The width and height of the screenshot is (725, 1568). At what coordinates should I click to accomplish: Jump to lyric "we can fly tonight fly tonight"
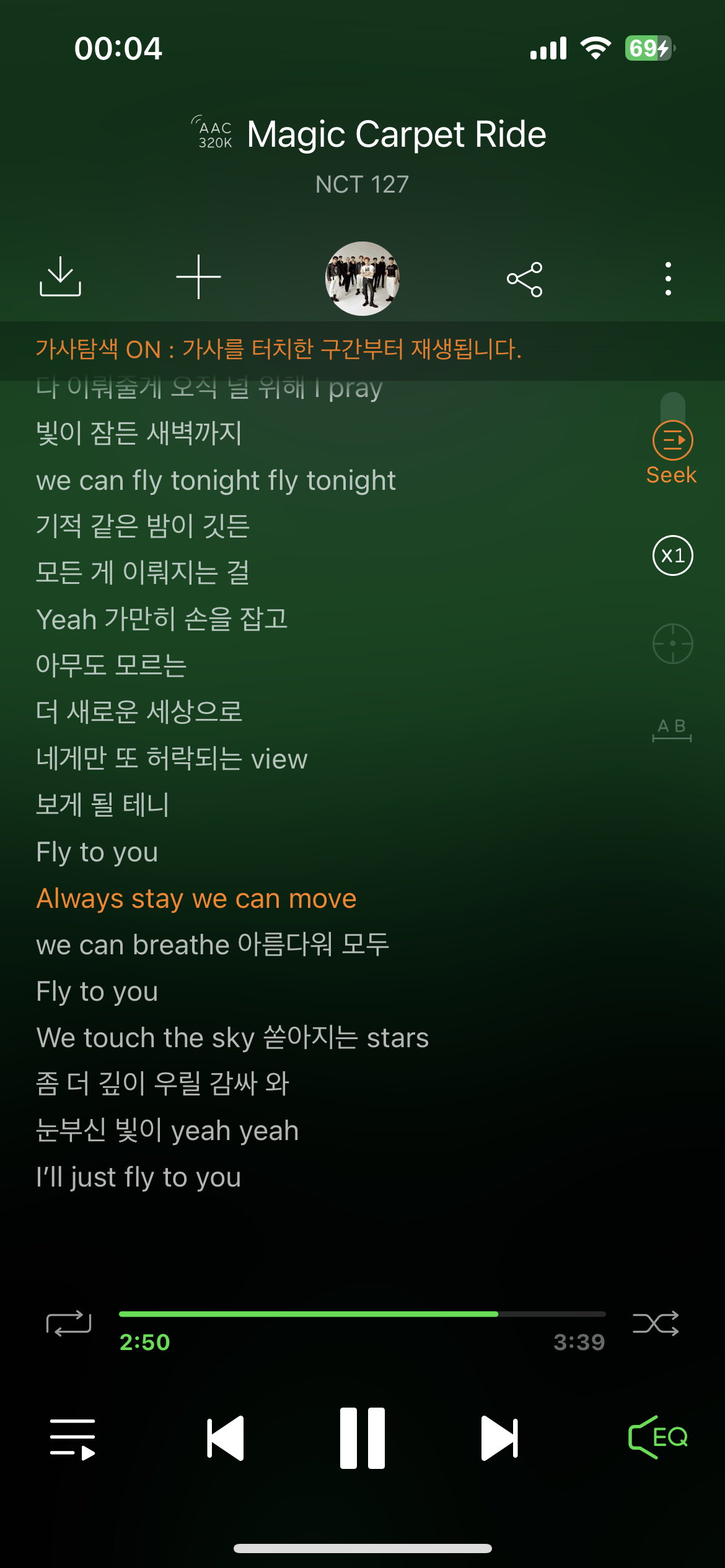216,481
